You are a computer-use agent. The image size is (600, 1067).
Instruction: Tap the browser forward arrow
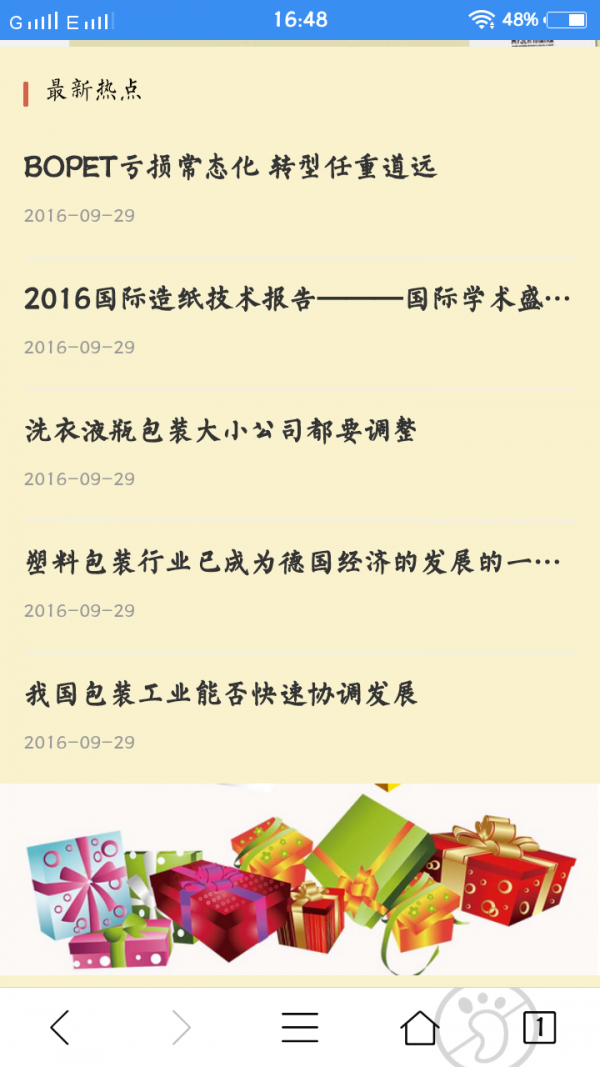click(181, 1027)
